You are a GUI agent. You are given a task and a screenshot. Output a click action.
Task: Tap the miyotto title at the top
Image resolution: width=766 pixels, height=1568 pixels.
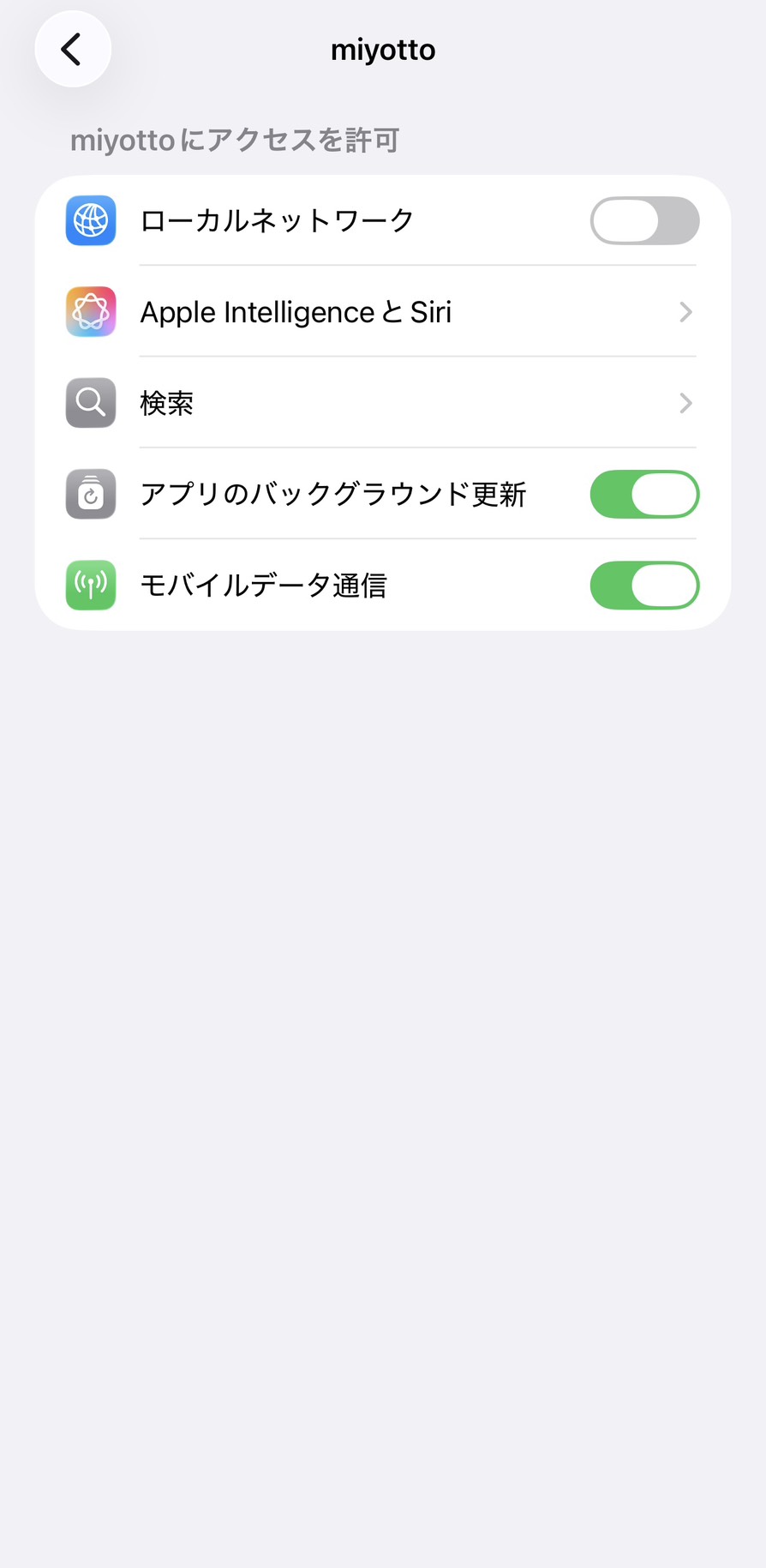point(383,49)
